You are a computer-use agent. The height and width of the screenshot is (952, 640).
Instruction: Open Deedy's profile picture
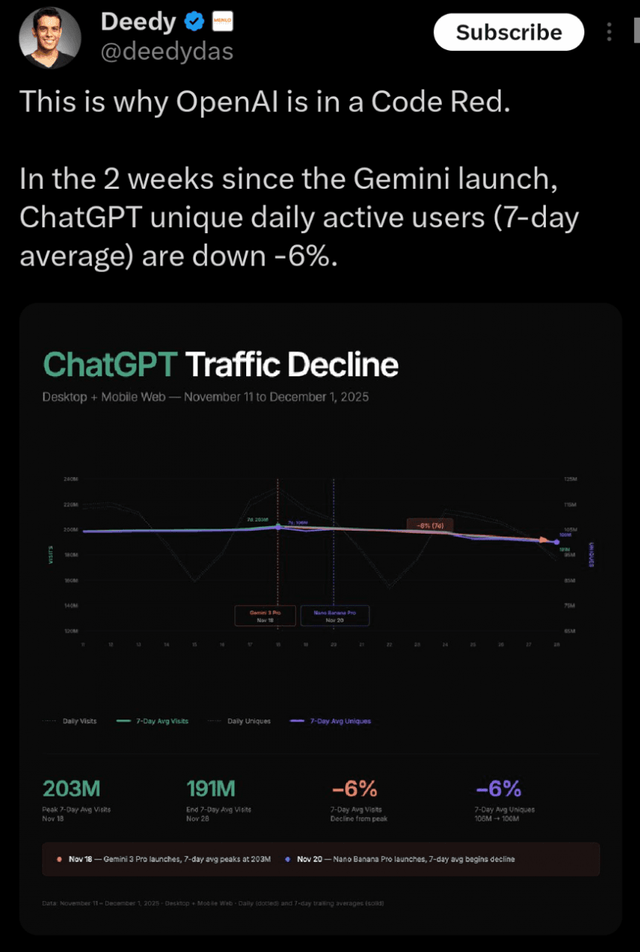click(51, 39)
